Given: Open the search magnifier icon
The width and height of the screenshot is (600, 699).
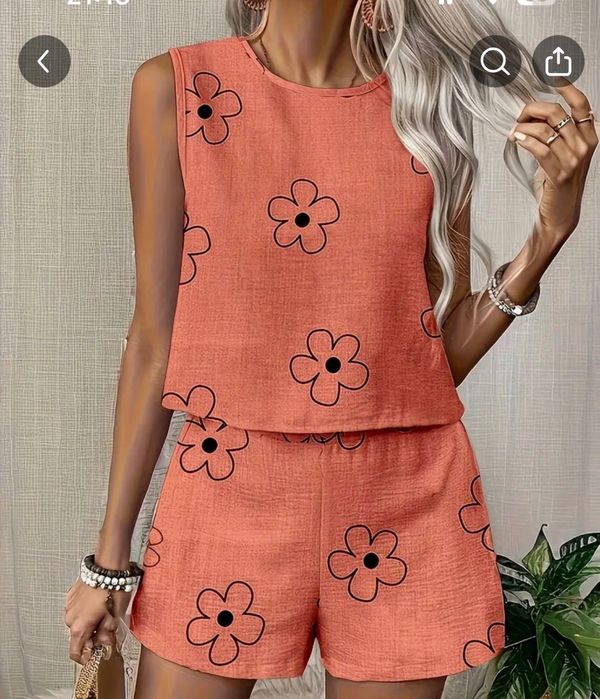Looking at the screenshot, I should click(495, 62).
